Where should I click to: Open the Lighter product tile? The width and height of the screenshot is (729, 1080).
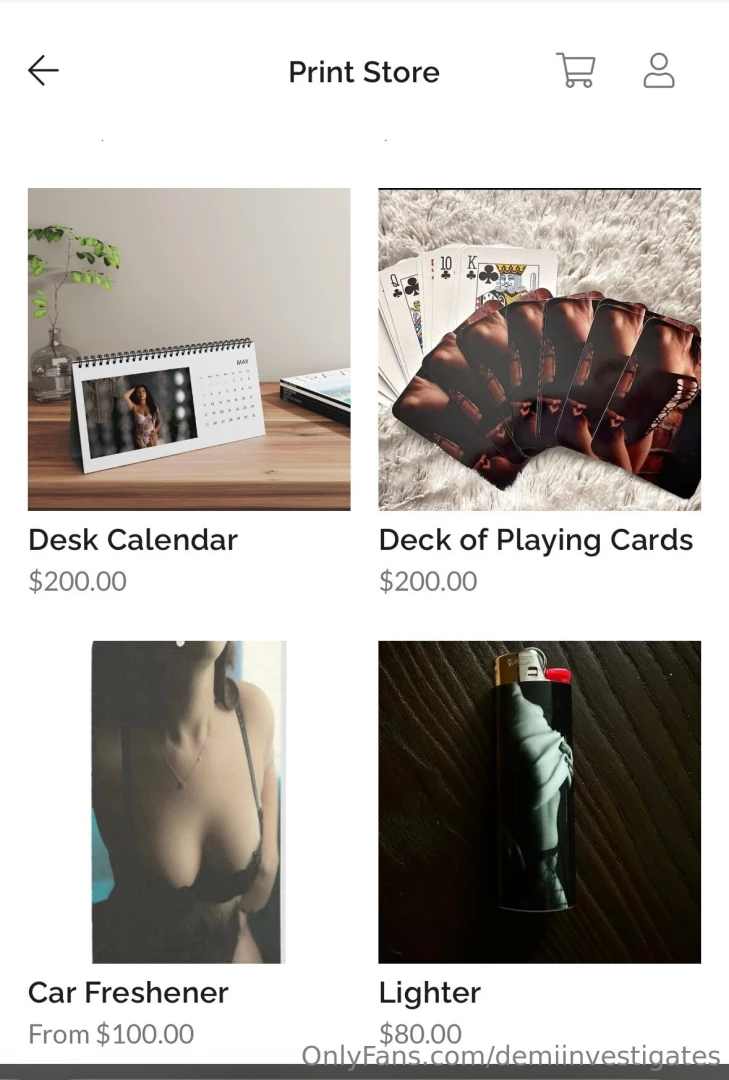click(539, 802)
